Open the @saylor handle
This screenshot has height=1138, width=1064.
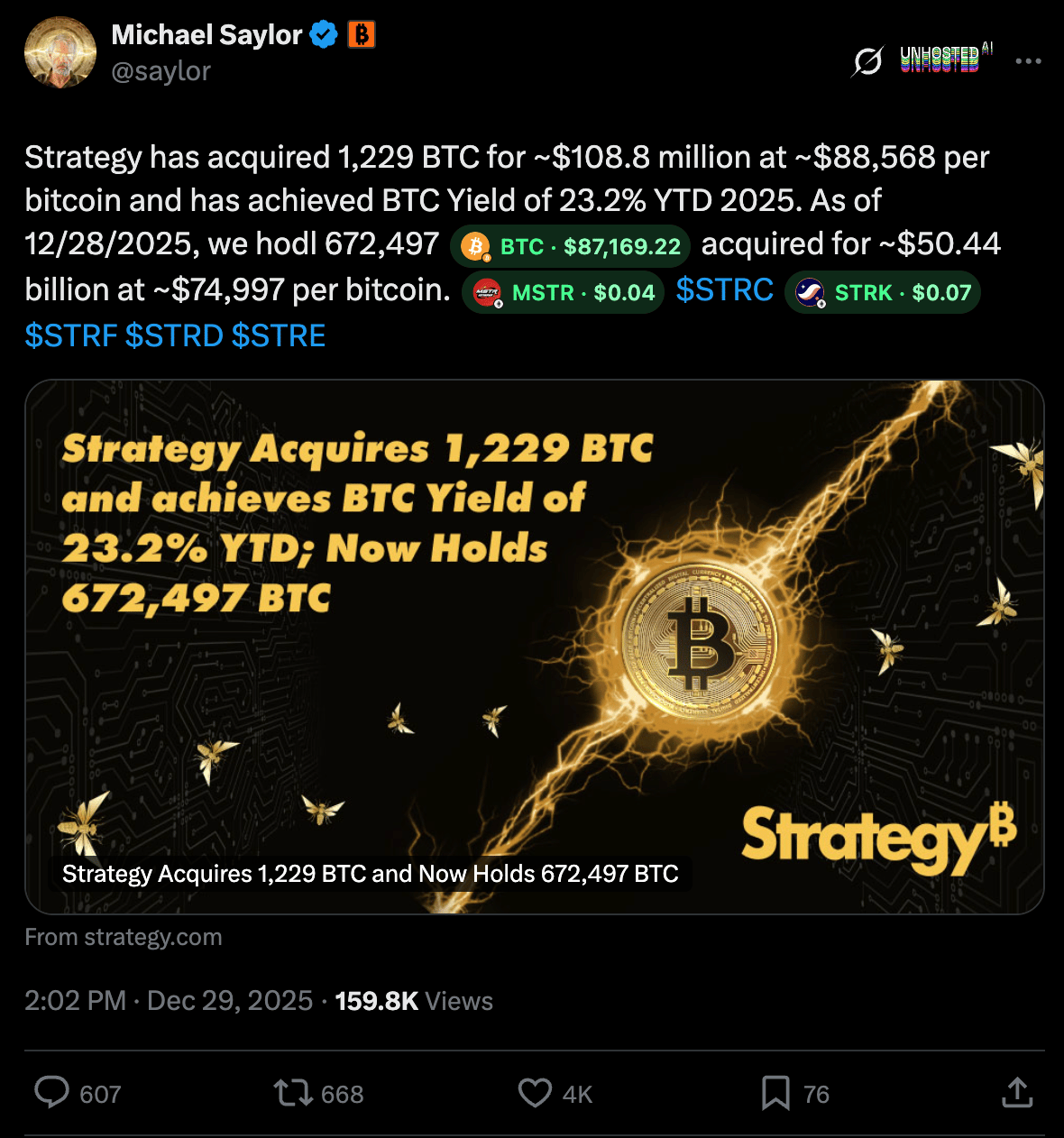click(161, 71)
